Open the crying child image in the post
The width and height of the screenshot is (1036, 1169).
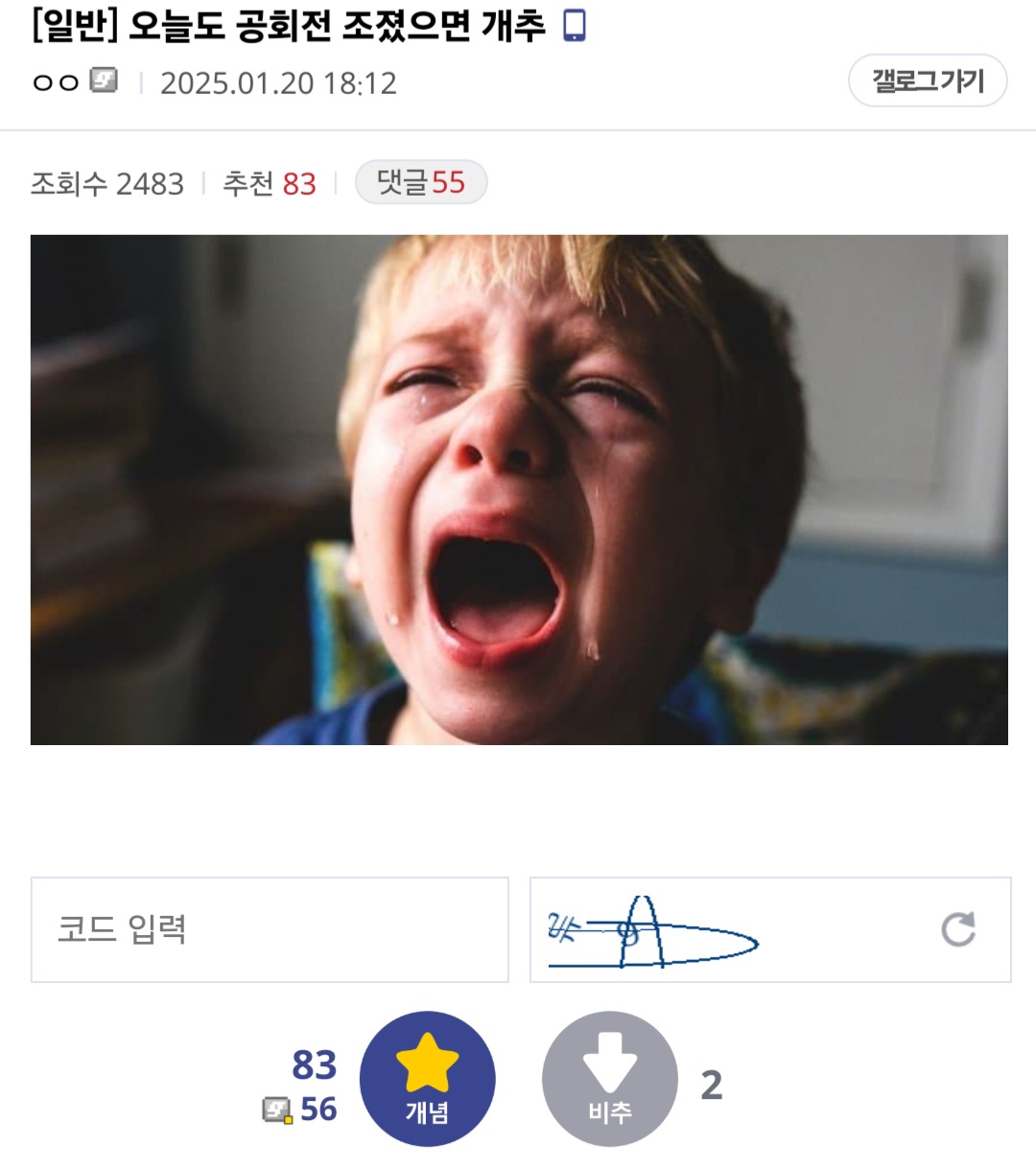519,489
